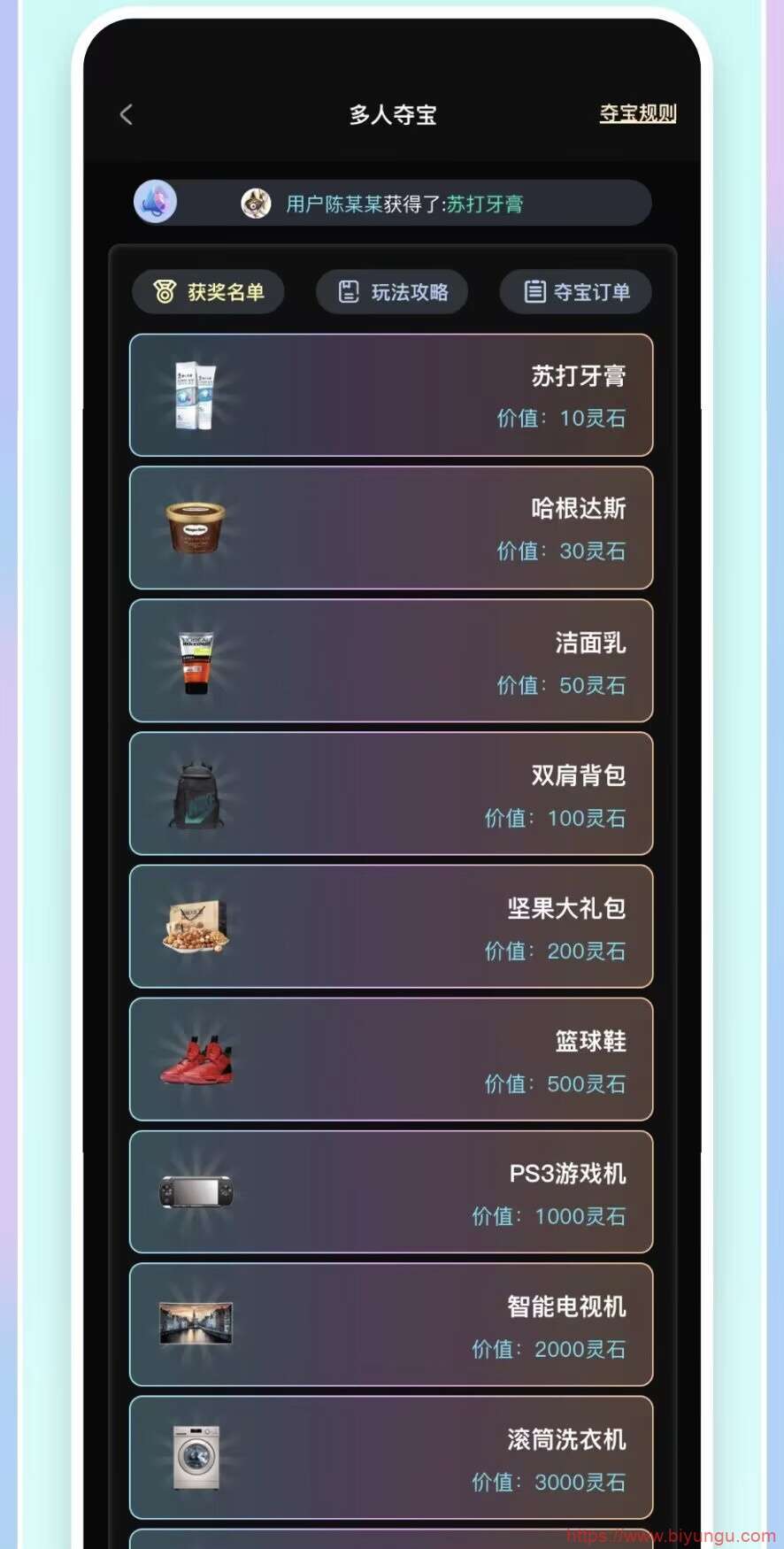Select the PS3游戏机 prize card

click(391, 1191)
